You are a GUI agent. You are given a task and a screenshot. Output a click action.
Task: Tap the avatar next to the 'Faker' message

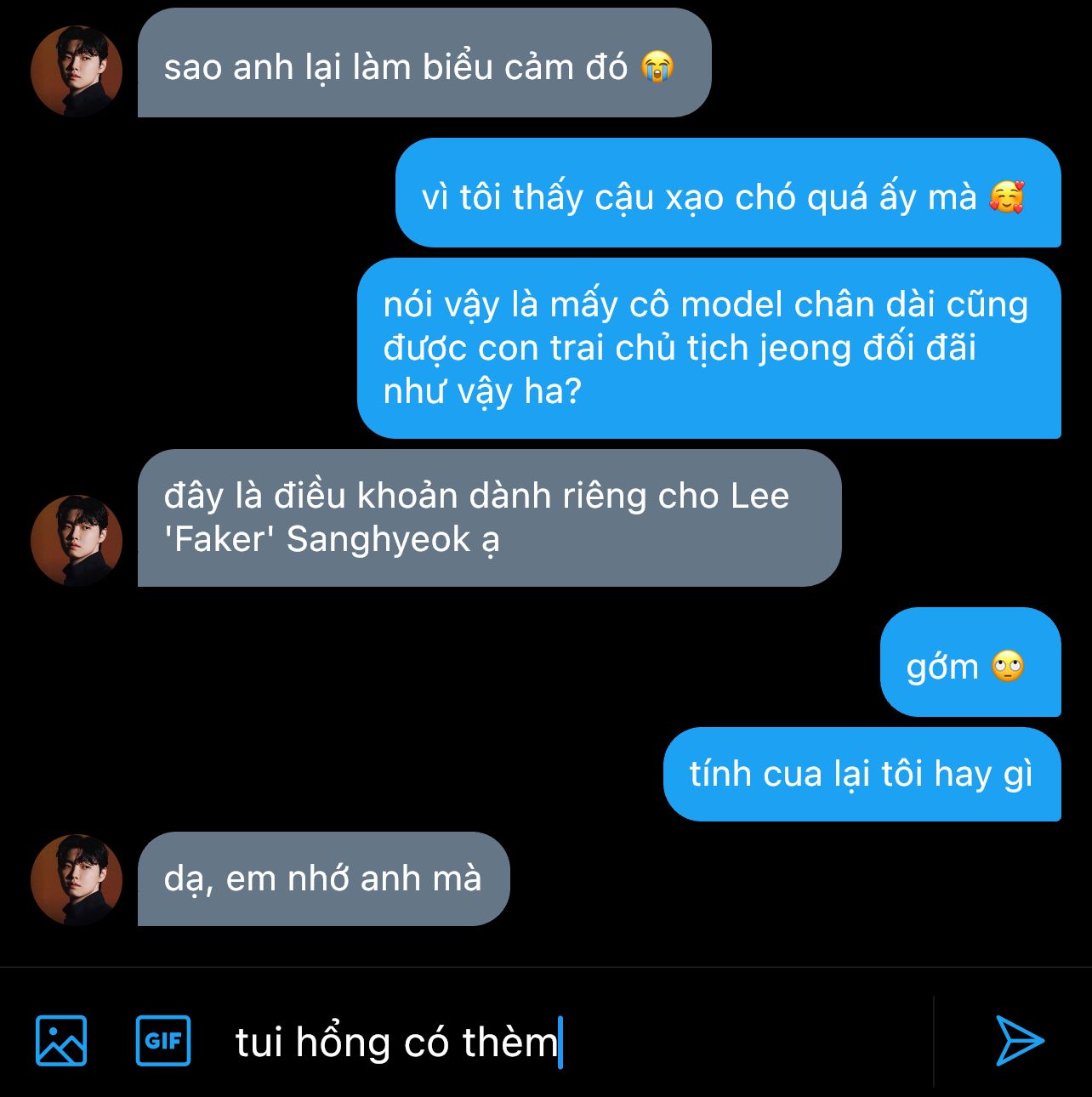[x=77, y=541]
